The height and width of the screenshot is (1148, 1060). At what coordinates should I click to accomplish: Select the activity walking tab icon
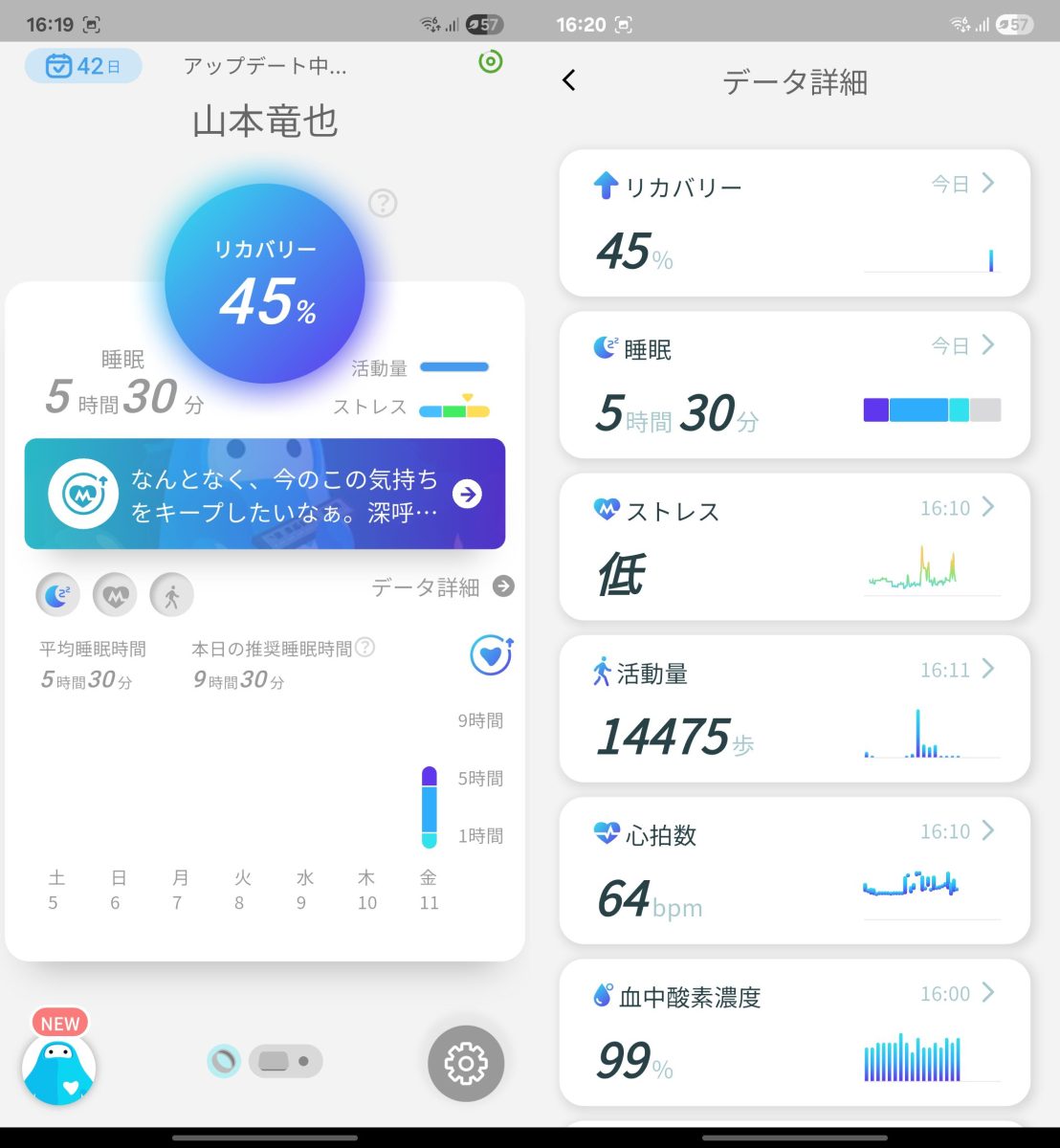(172, 595)
